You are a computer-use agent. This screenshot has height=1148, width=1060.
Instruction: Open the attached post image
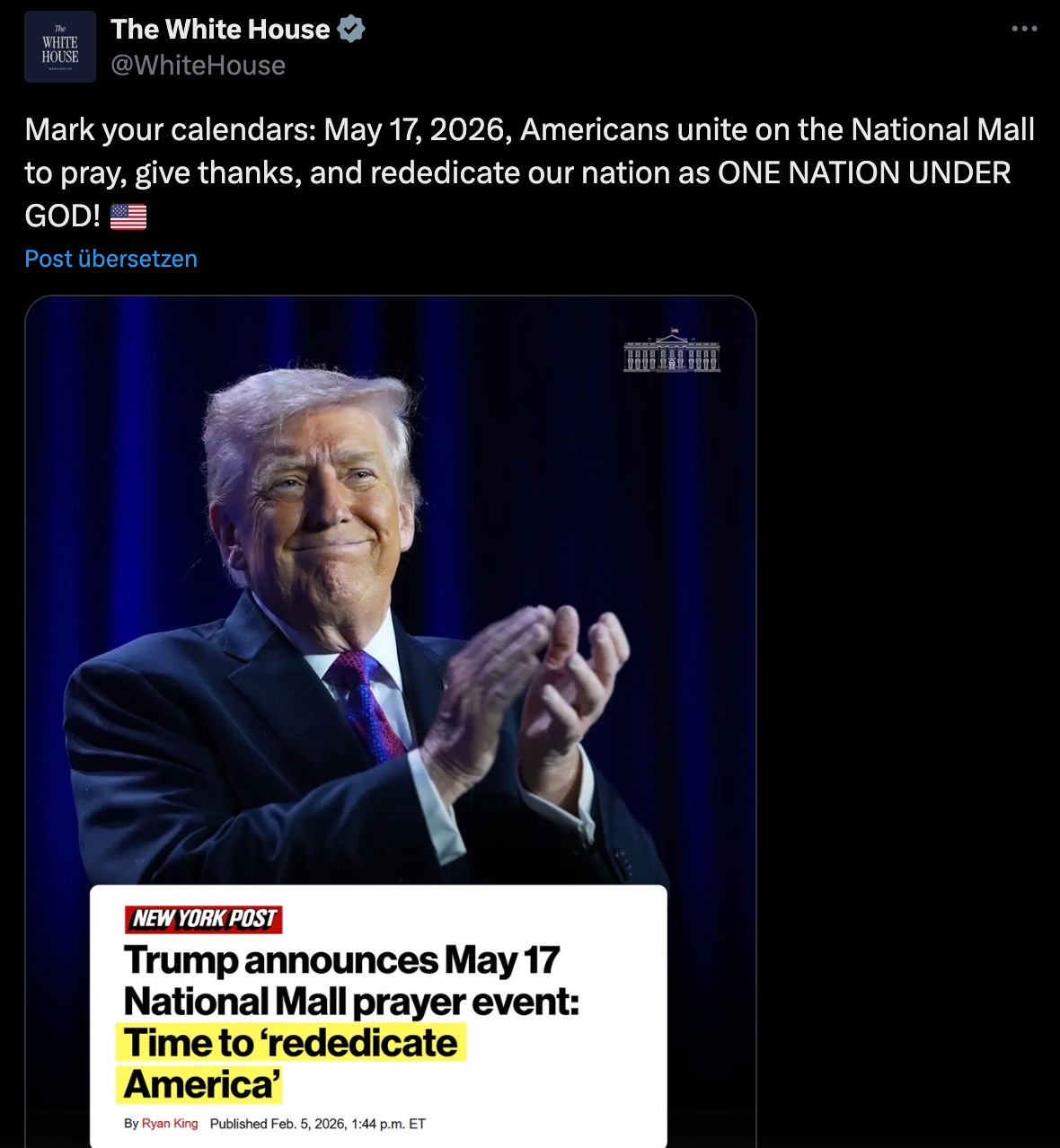[x=391, y=629]
